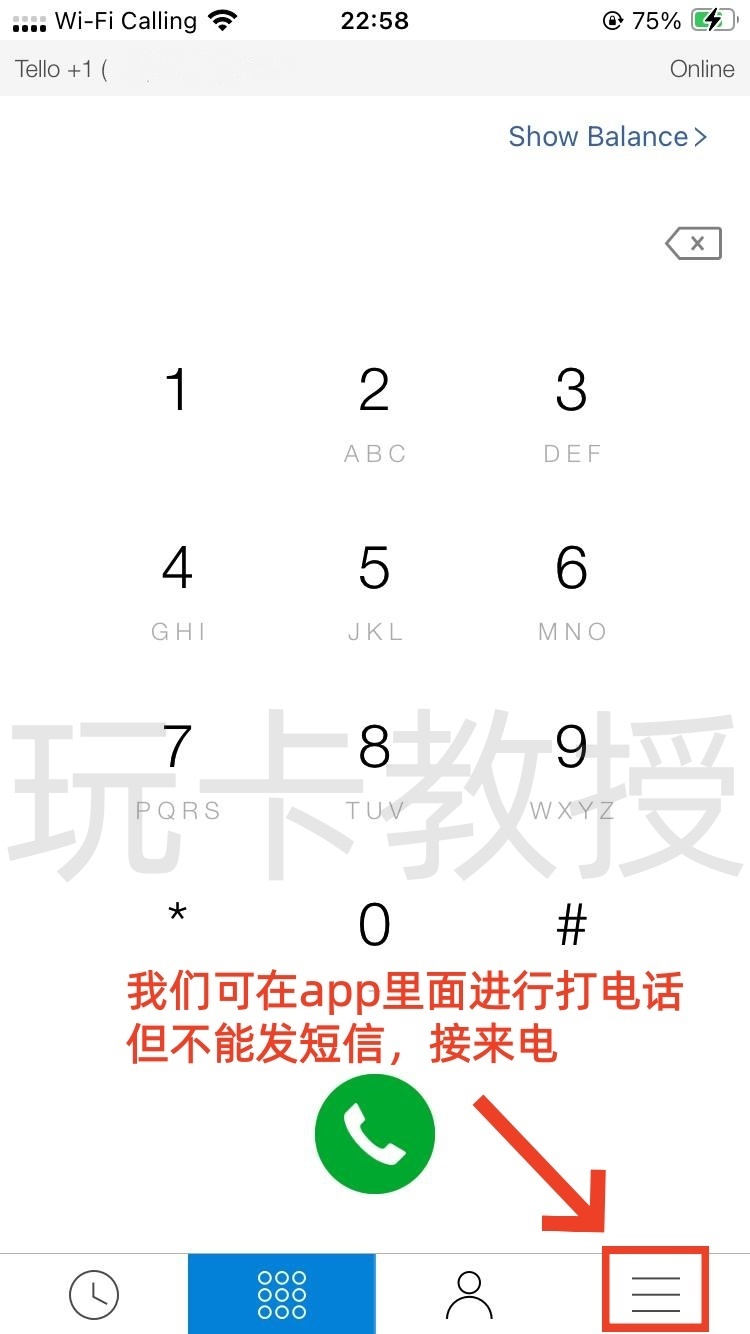Screen dimensions: 750x1334
Task: Dial digit 4 GHI
Action: pos(177,588)
